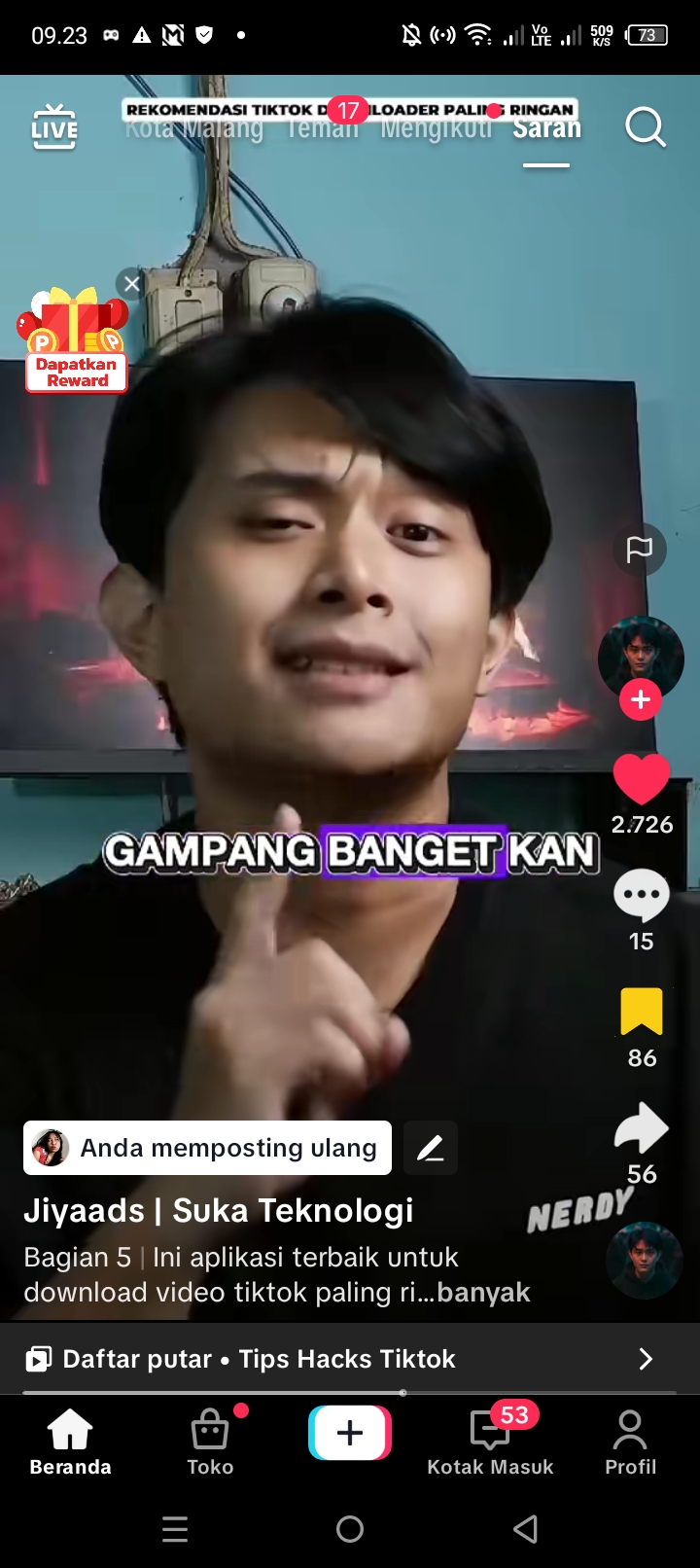This screenshot has width=700, height=1568.
Task: Create a new post with plus button
Action: 350,1433
